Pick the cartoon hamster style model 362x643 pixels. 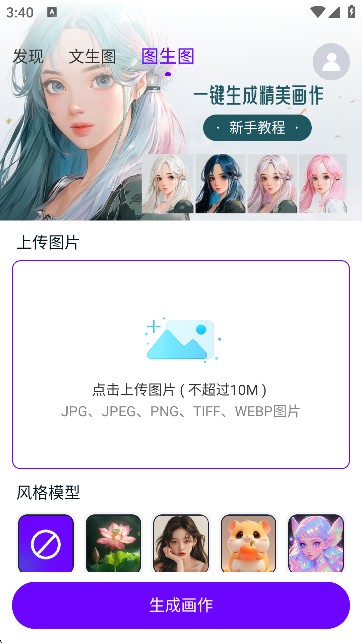248,543
